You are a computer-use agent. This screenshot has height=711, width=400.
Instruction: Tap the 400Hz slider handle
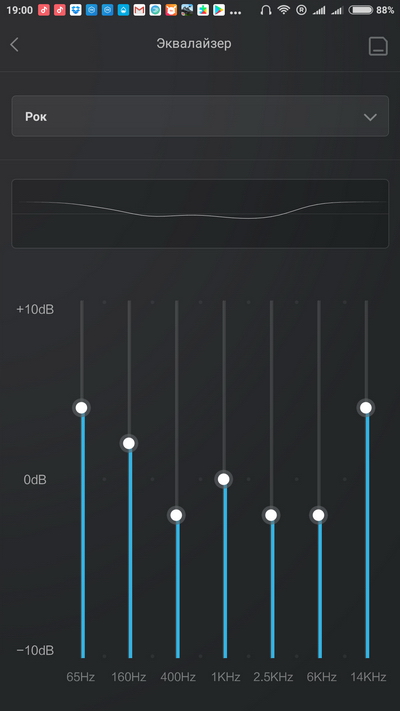(176, 515)
